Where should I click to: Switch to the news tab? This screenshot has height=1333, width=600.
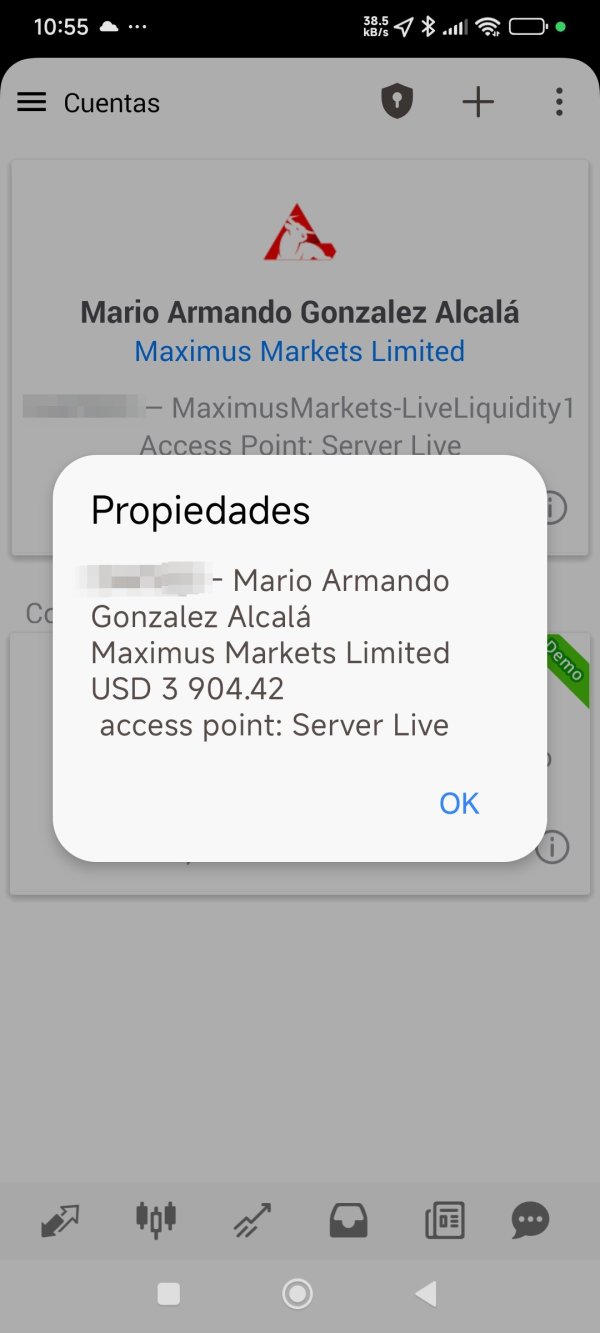click(x=444, y=1220)
